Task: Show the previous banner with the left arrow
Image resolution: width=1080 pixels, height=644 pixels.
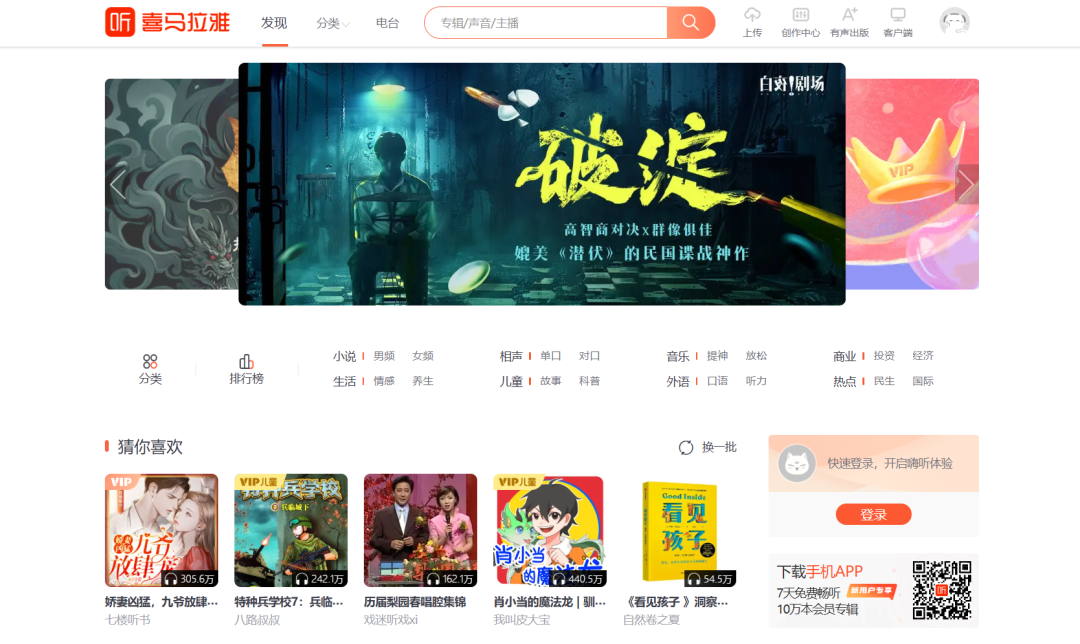Action: point(118,185)
